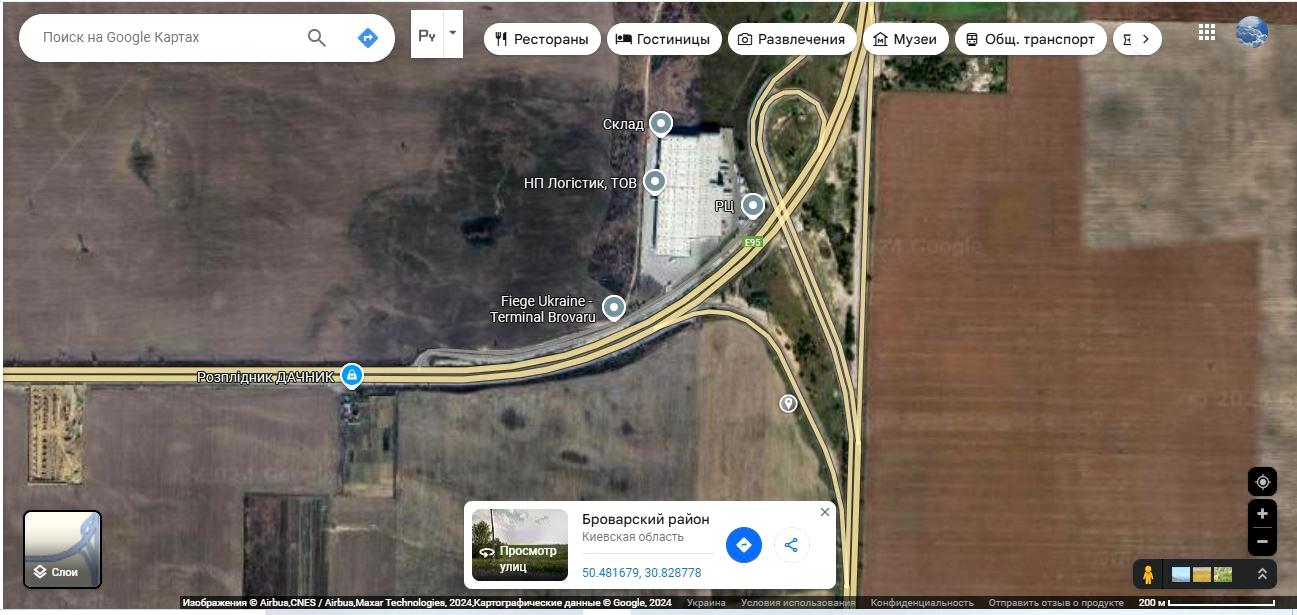Open Просмотр улиц street view thumbnail

click(x=520, y=546)
